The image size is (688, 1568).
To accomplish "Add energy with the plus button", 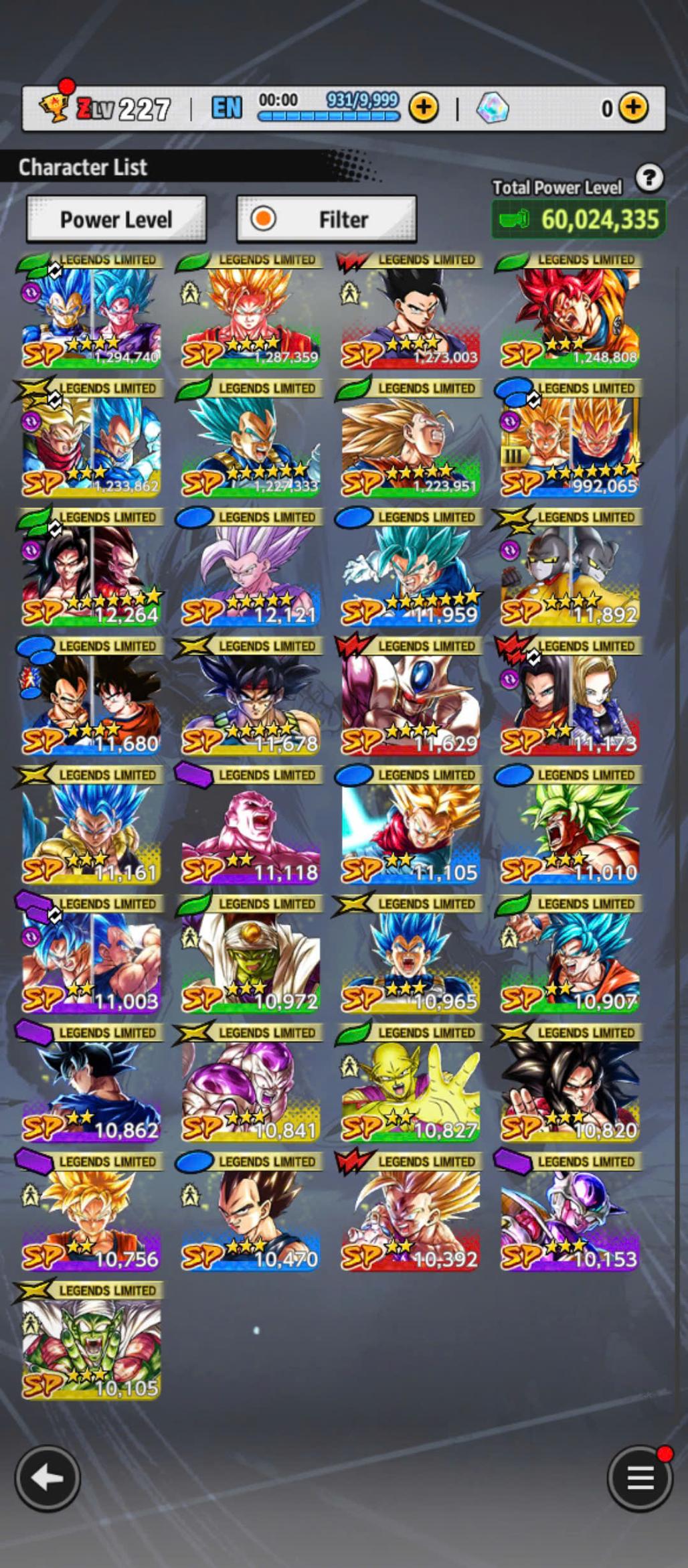I will point(424,107).
